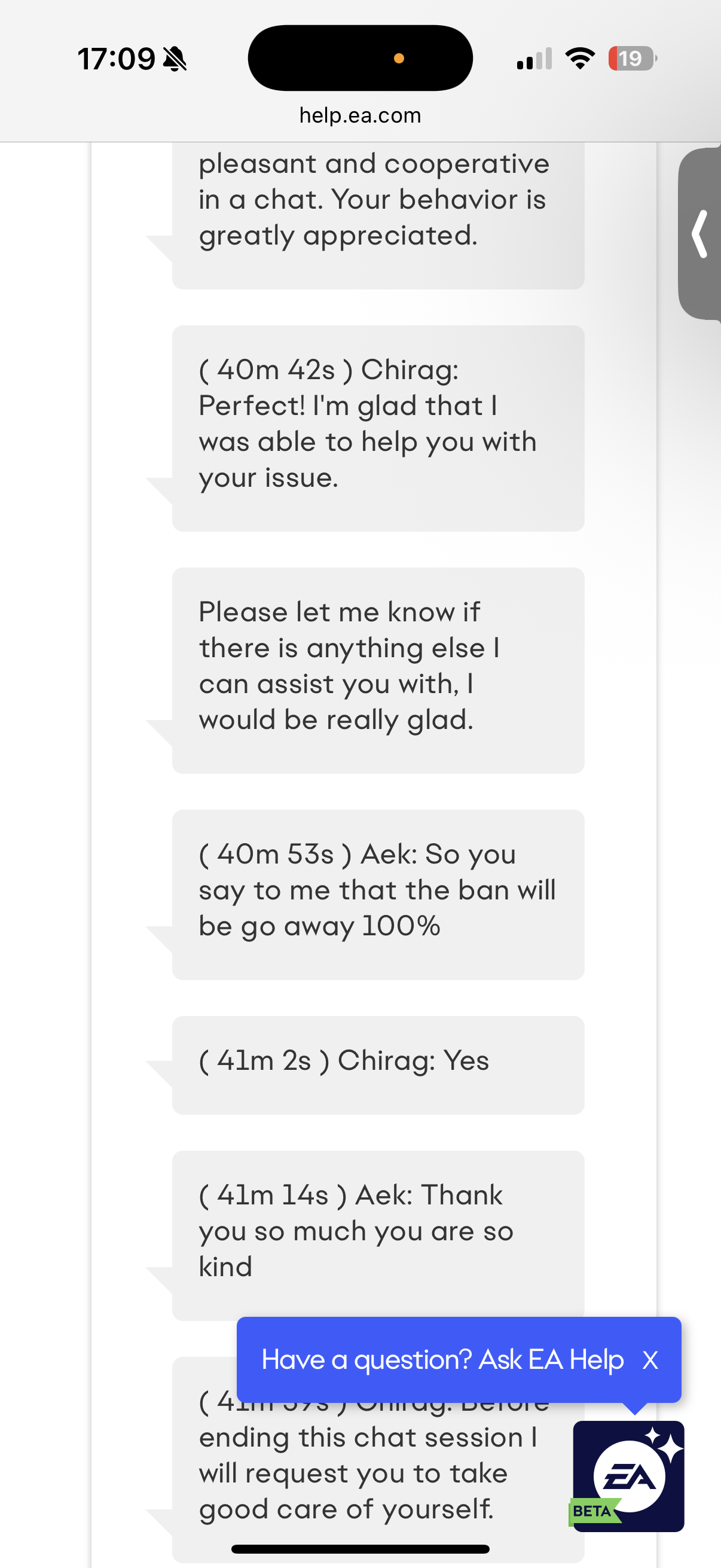
Task: Open the Have a question? Ask EA Help prompt
Action: tap(442, 1360)
